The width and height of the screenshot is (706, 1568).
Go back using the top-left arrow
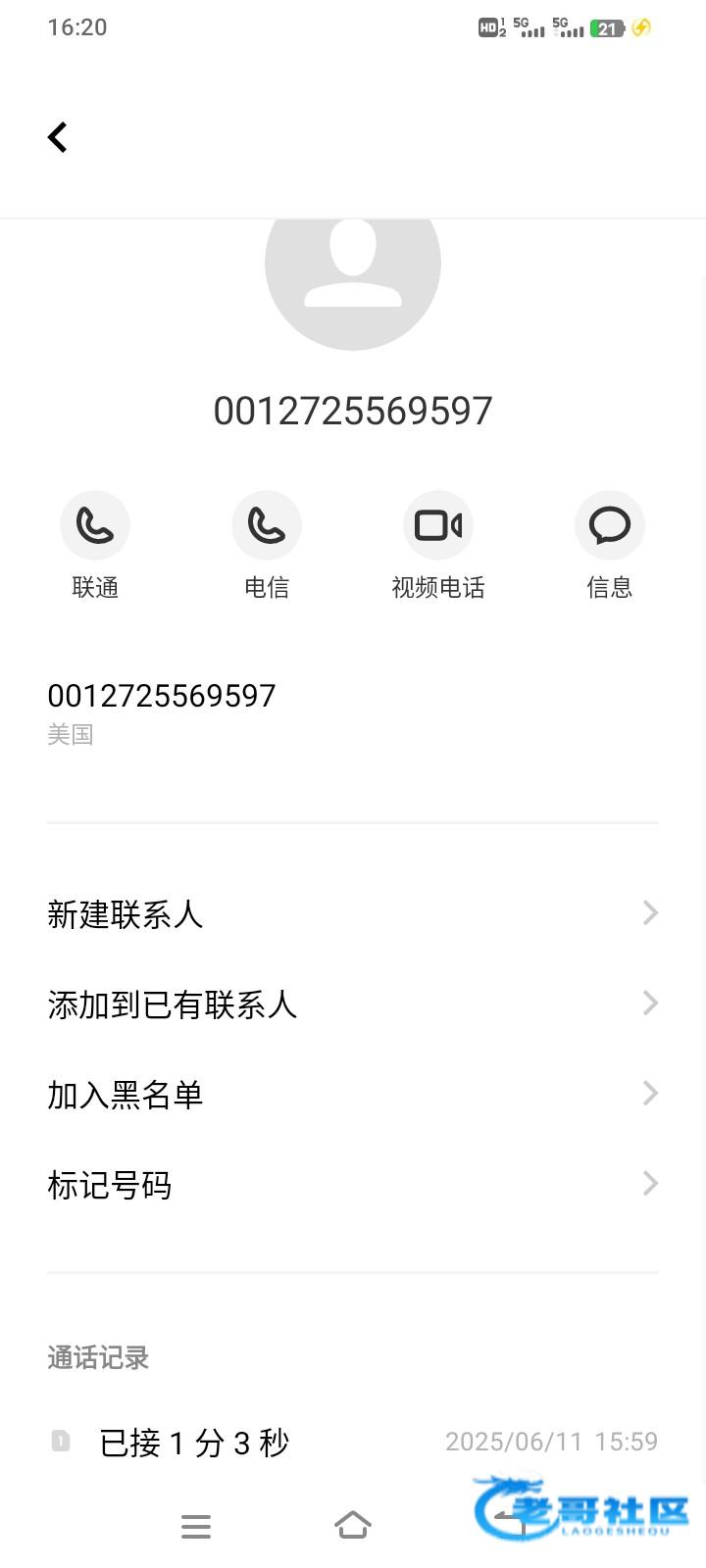tap(58, 137)
